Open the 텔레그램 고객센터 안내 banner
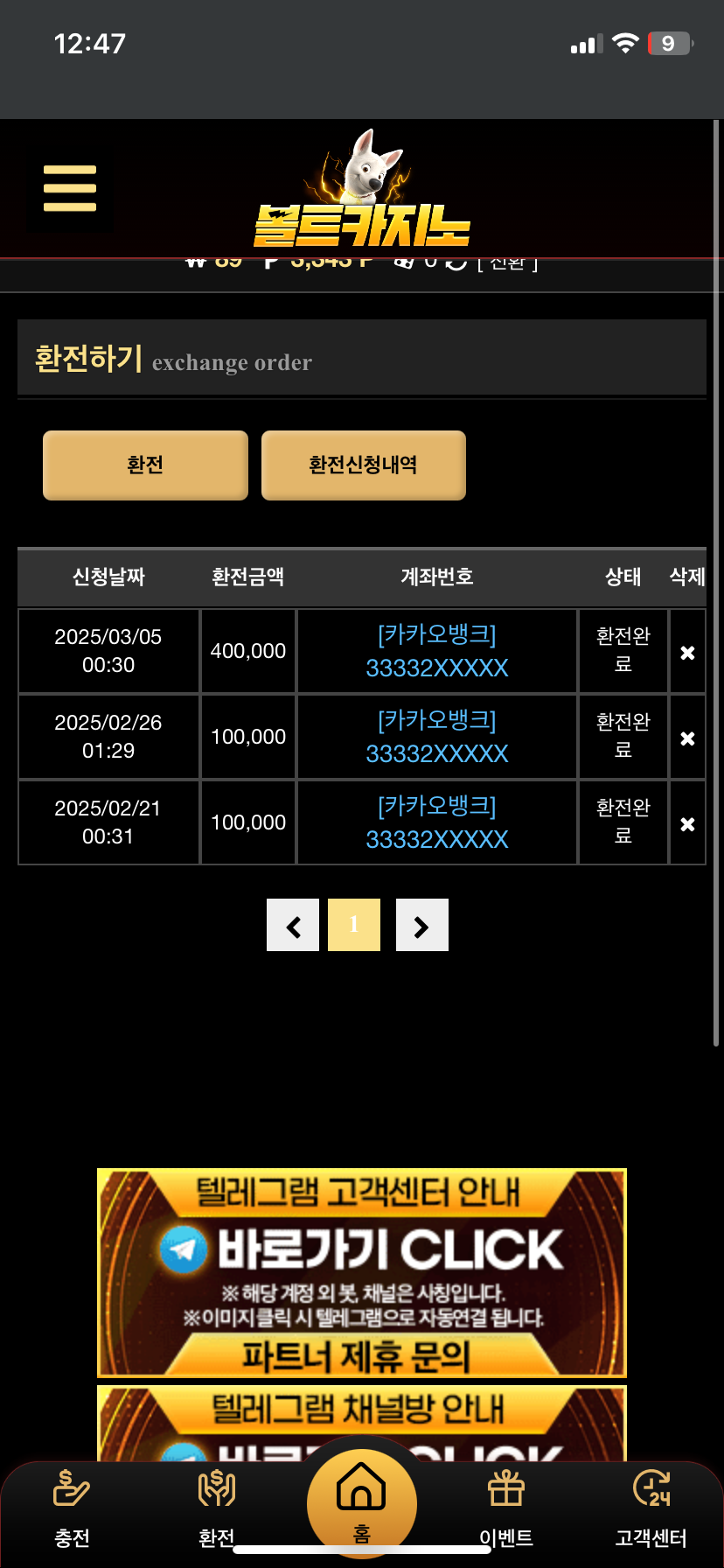Screen dimensions: 724x1568 click(362, 1272)
